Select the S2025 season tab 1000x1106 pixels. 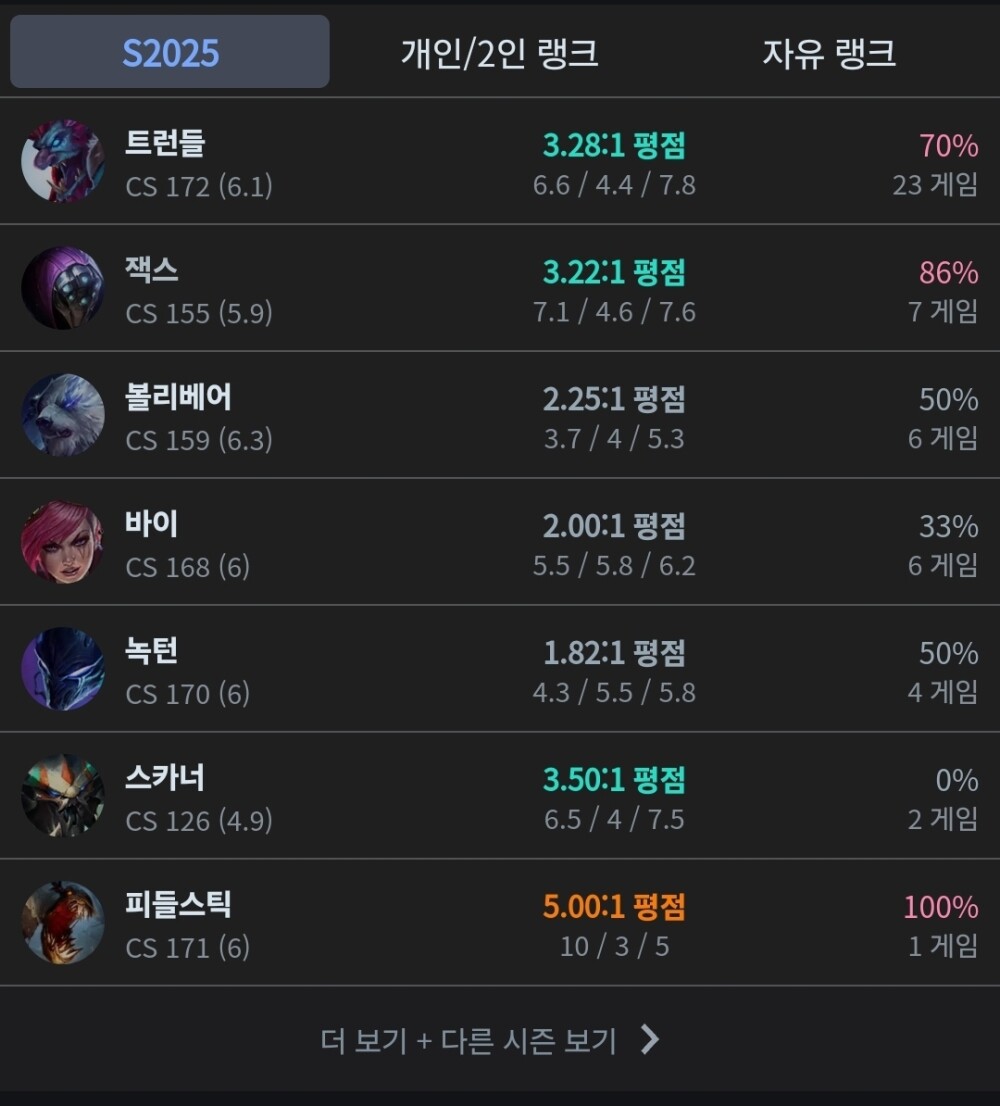coord(170,52)
